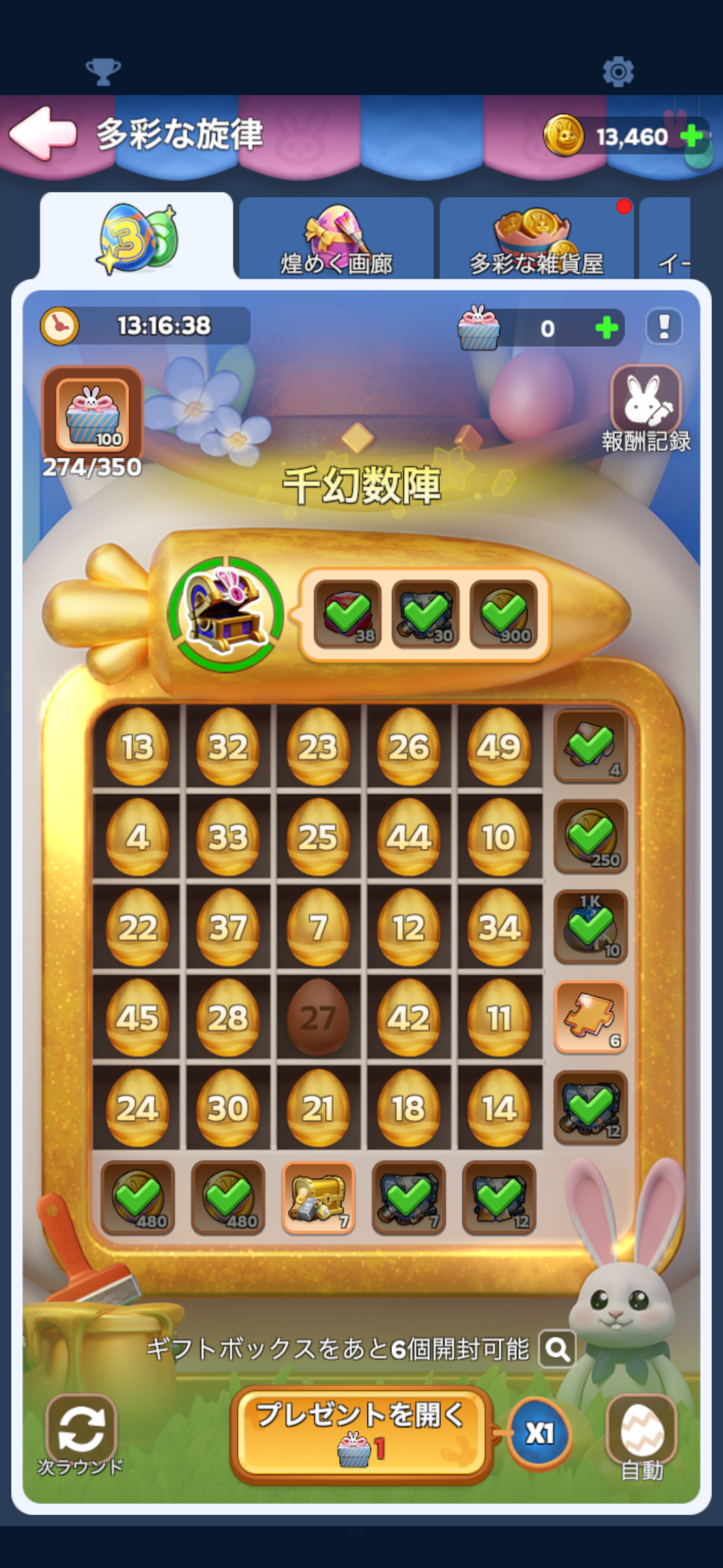Tap the treasure chest grand prize

[226, 614]
